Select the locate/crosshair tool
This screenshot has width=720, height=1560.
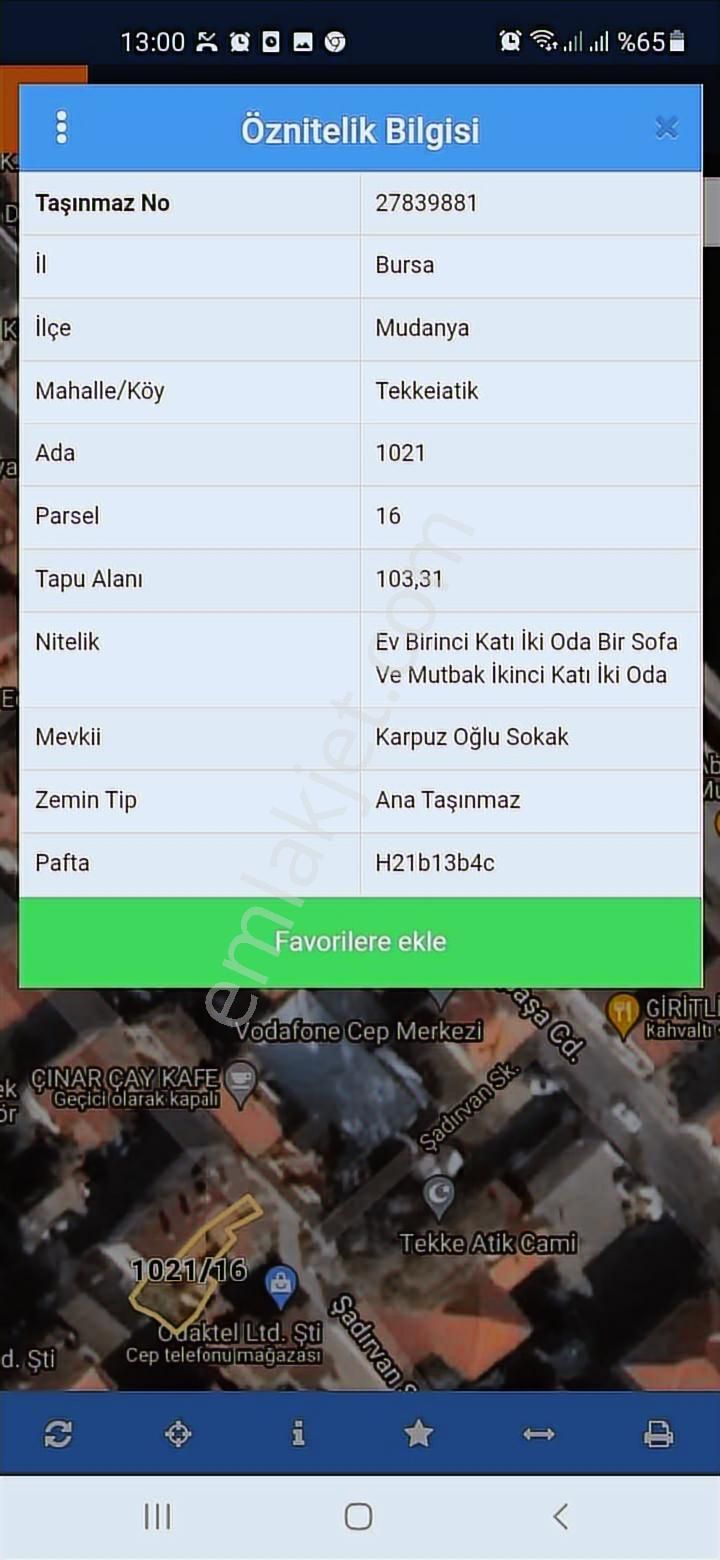(x=179, y=1434)
